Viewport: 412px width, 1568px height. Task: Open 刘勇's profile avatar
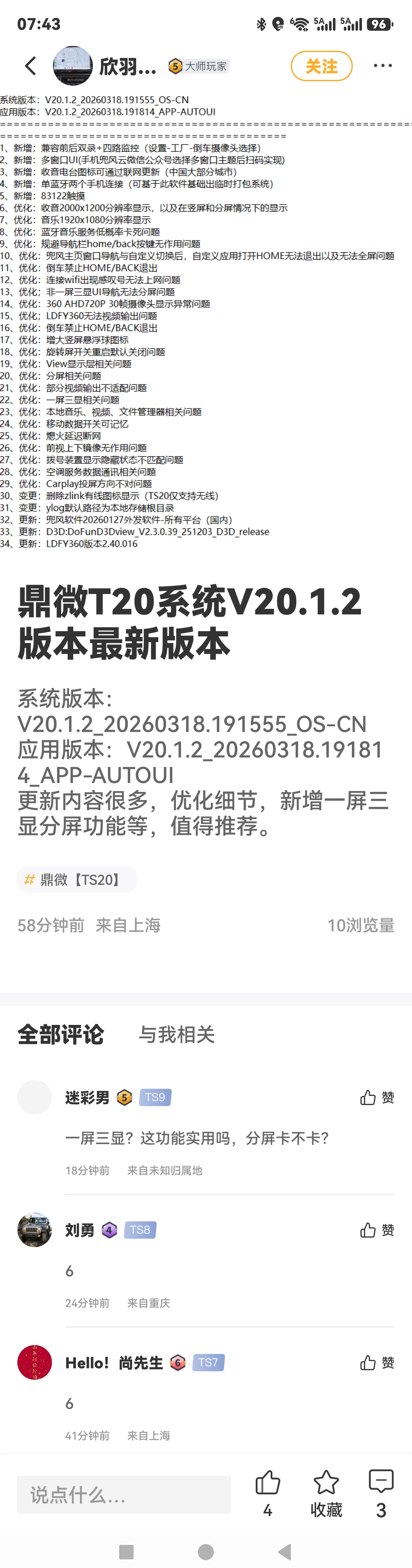point(35,1230)
